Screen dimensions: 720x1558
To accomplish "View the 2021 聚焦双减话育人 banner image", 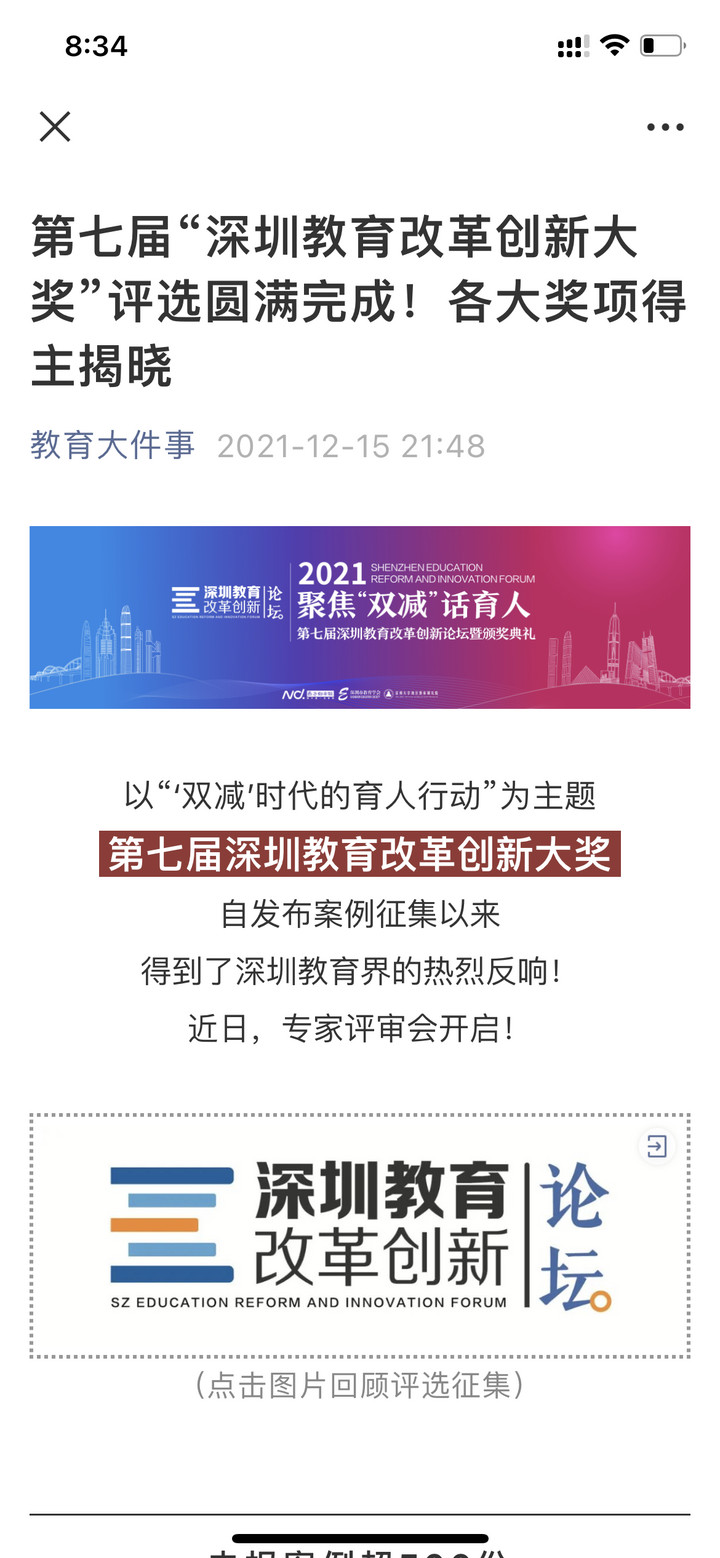I will [360, 617].
